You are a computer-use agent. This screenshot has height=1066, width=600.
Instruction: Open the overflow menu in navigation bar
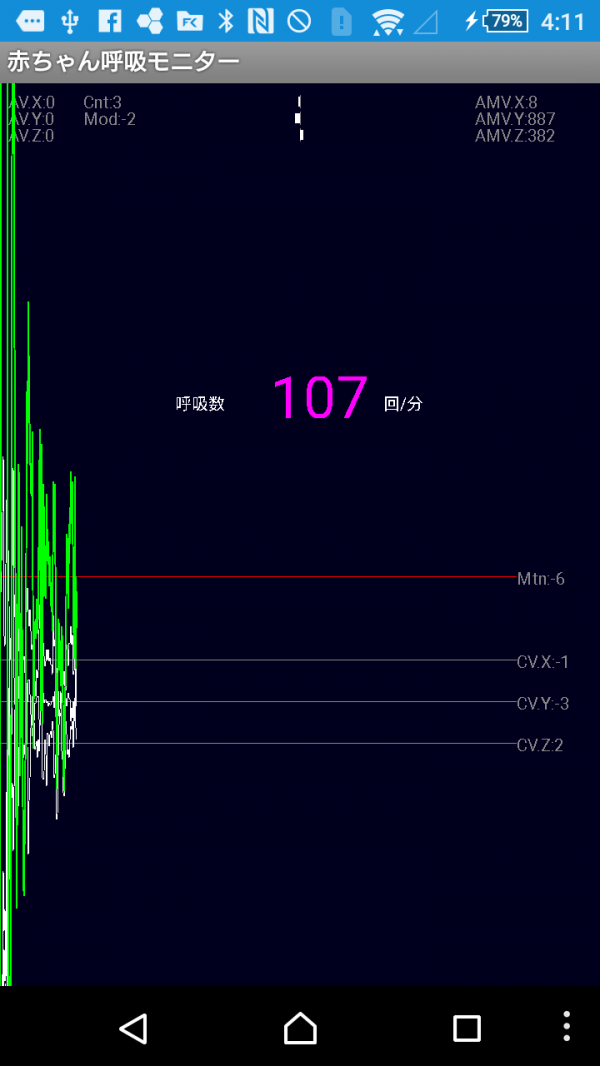click(x=567, y=1026)
